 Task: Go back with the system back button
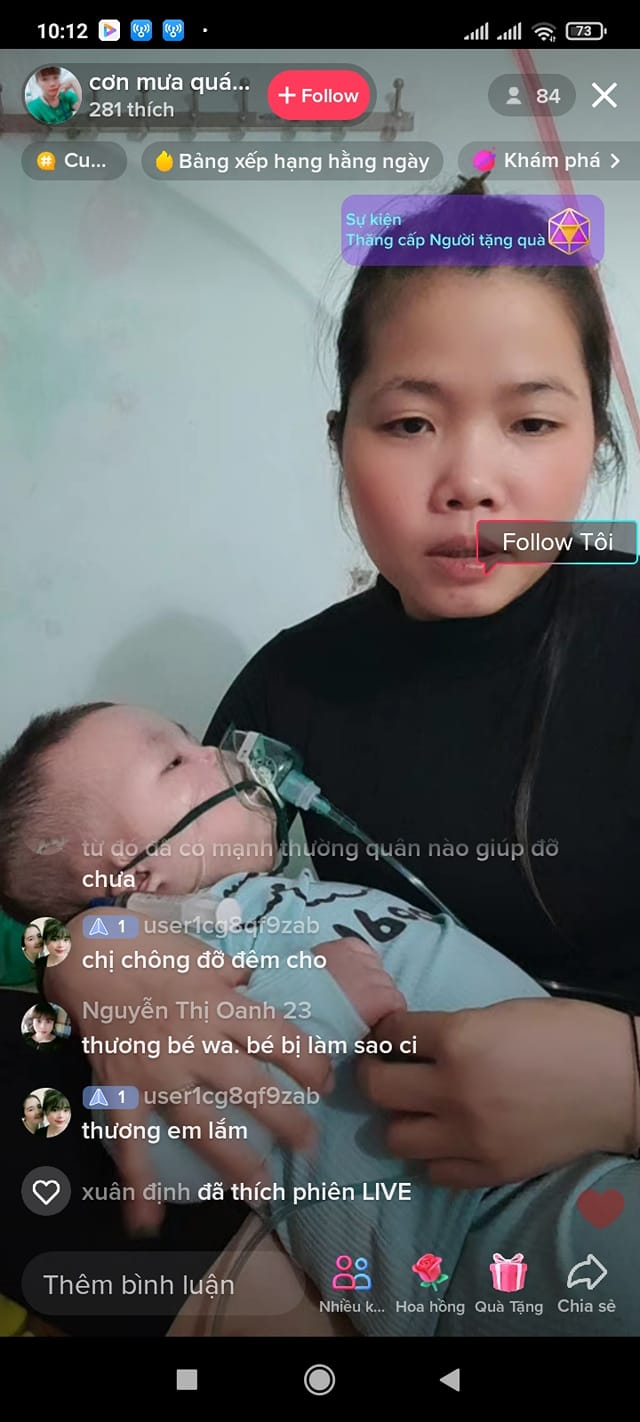pyautogui.click(x=450, y=1381)
